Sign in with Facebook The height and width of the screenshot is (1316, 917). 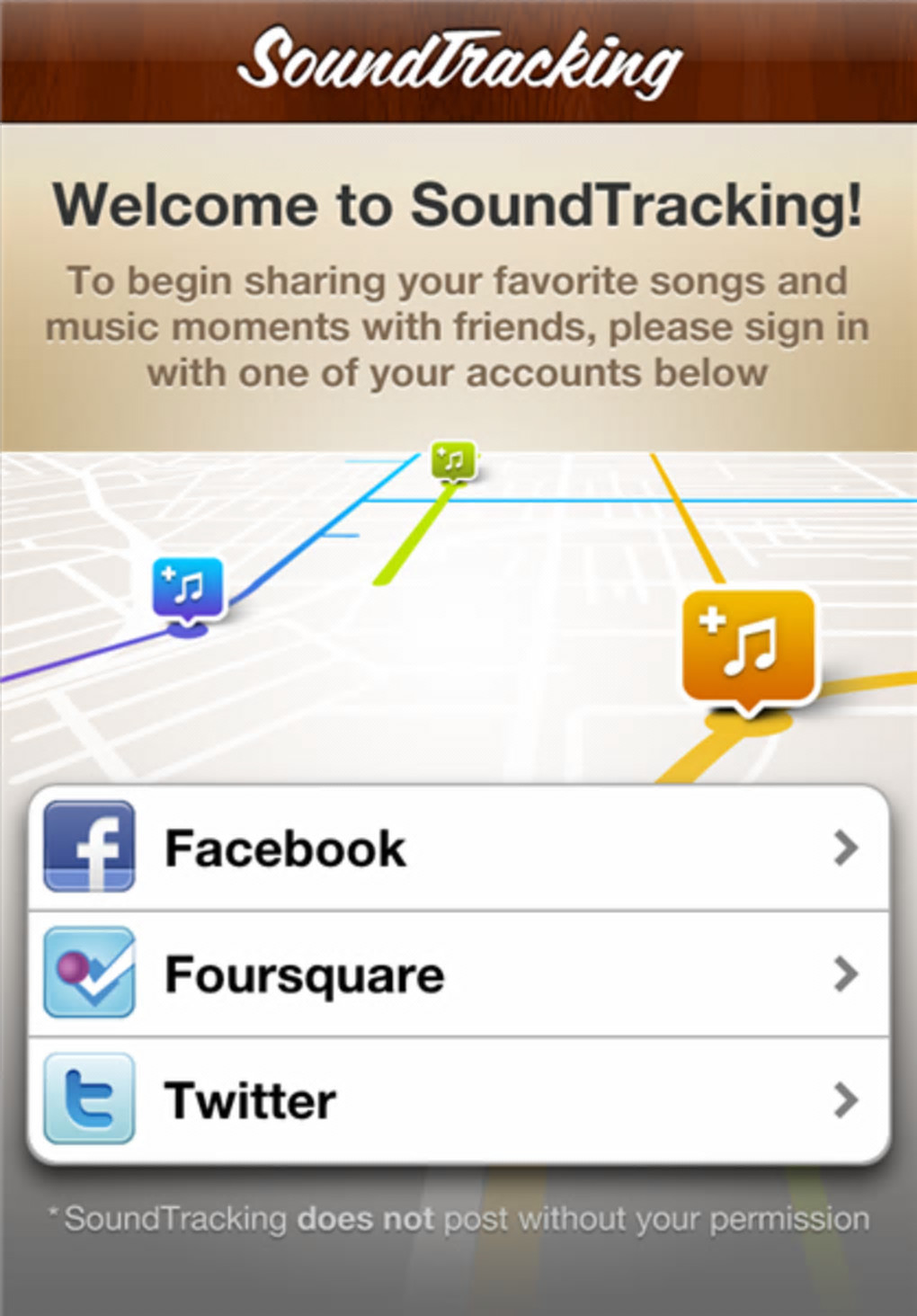tap(458, 848)
